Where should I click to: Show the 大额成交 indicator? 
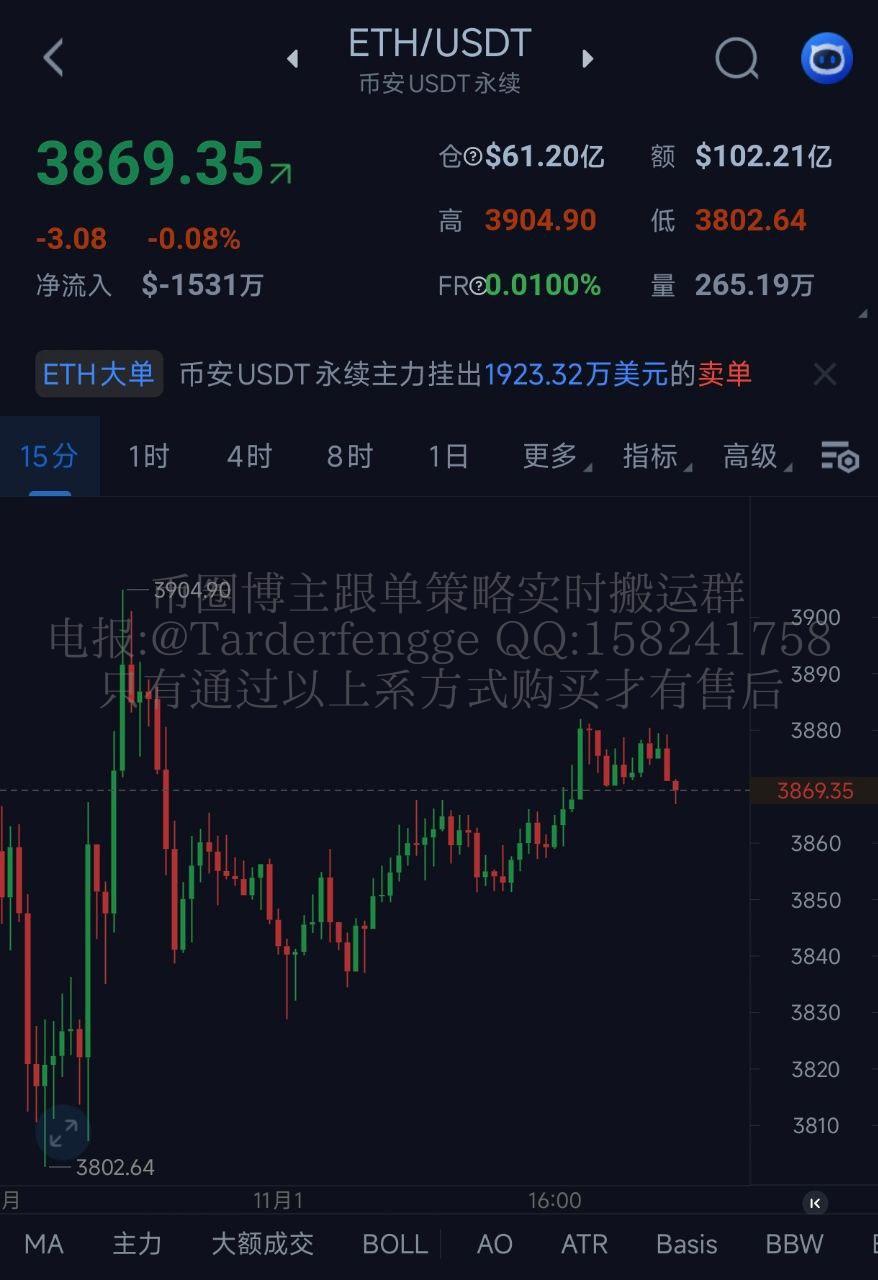tap(262, 1244)
